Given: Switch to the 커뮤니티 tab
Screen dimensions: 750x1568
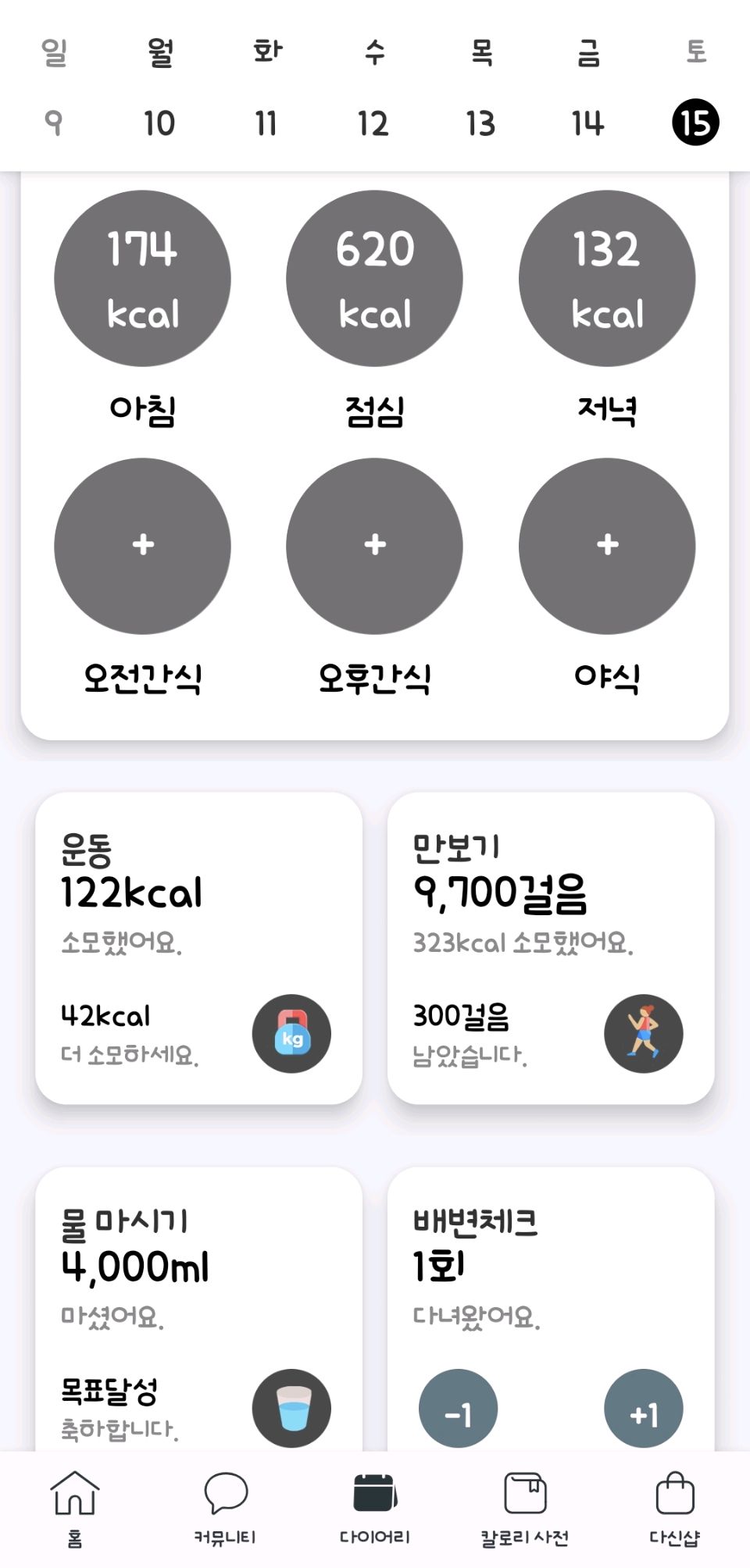Looking at the screenshot, I should pyautogui.click(x=225, y=1509).
